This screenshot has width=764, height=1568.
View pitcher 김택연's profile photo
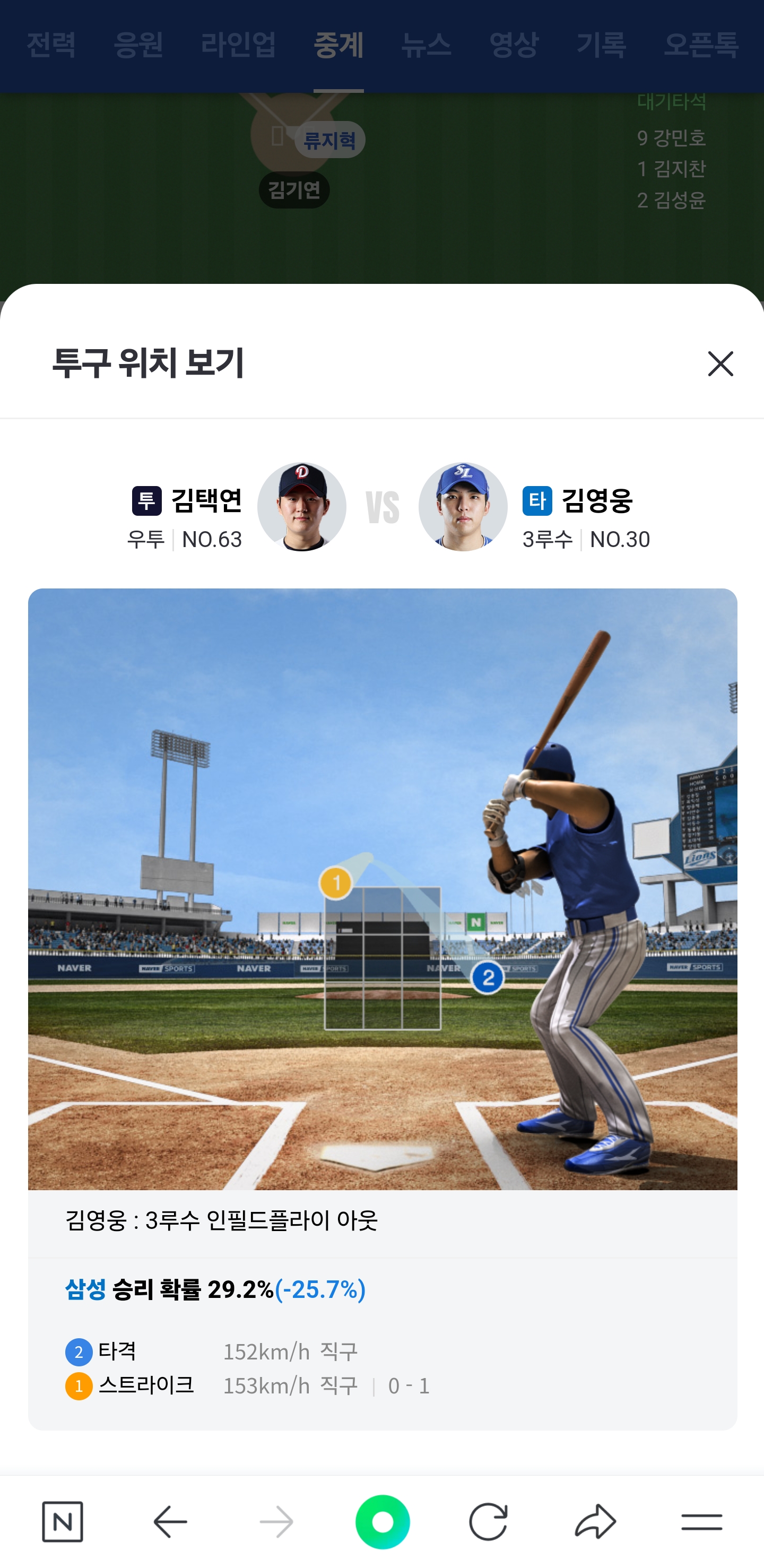click(x=301, y=506)
